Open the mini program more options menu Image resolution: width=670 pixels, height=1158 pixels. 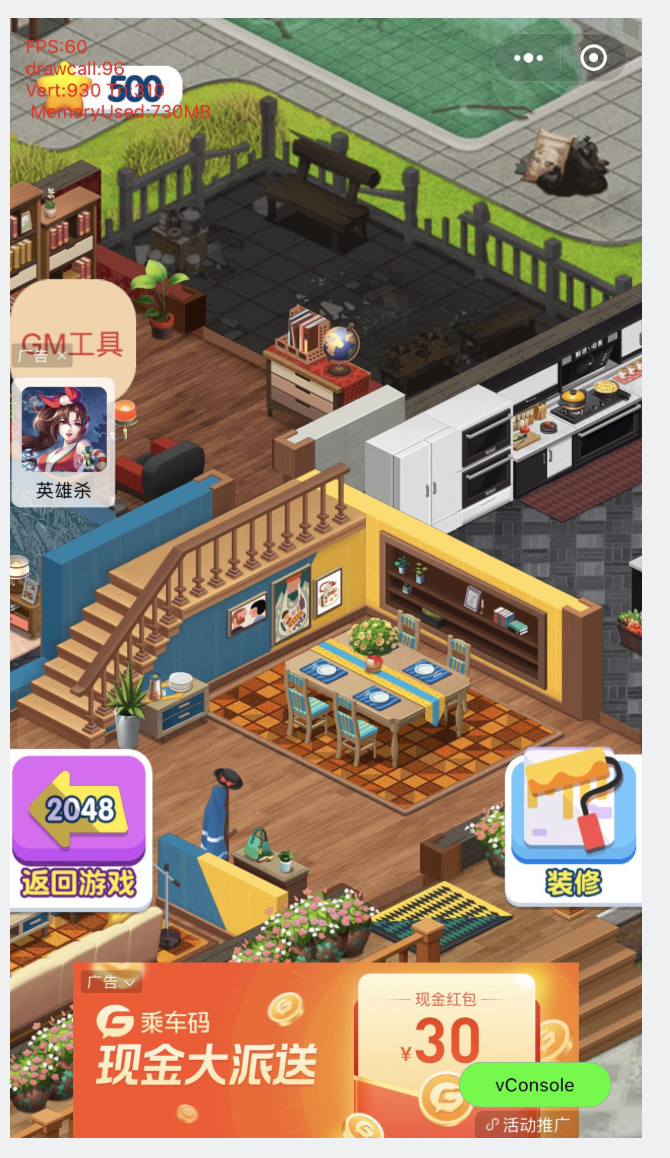[528, 58]
